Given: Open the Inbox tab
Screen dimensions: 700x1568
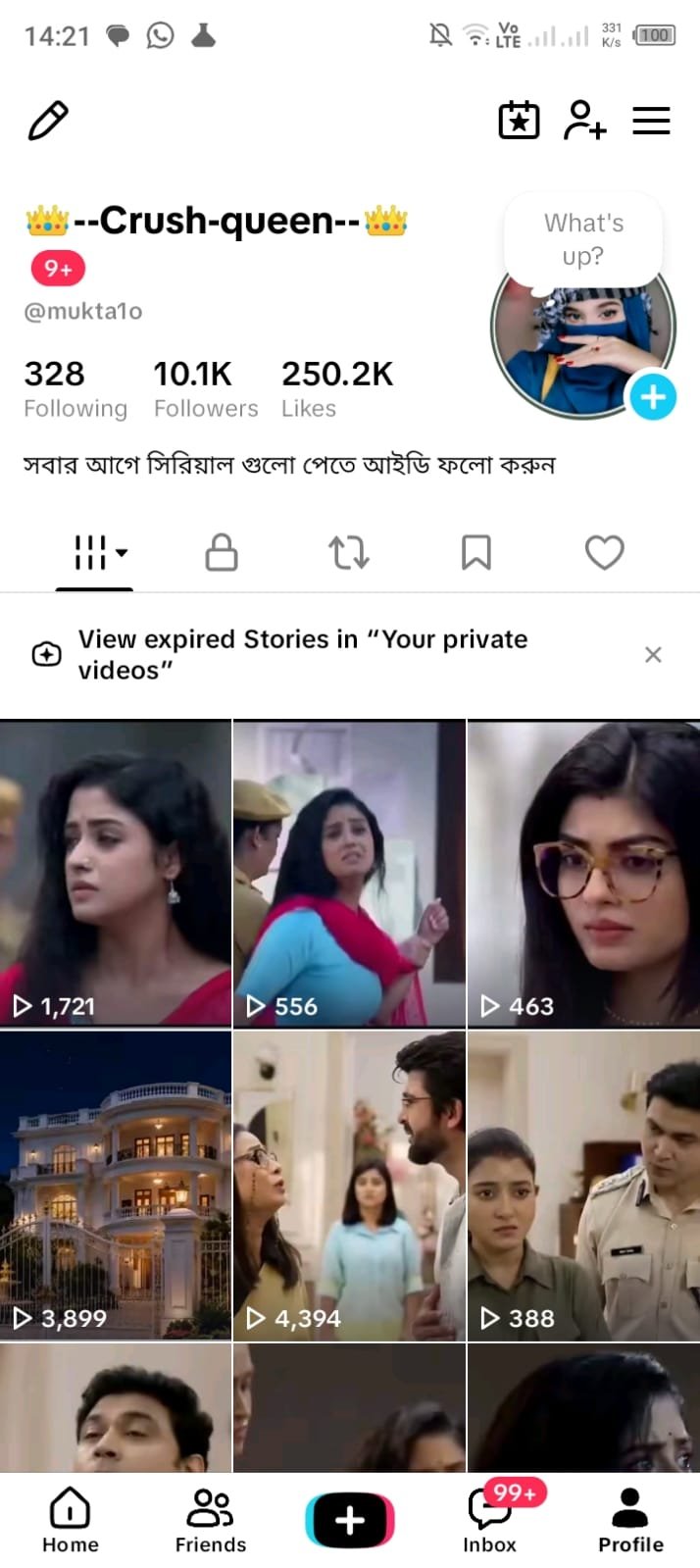Looking at the screenshot, I should tap(490, 1520).
